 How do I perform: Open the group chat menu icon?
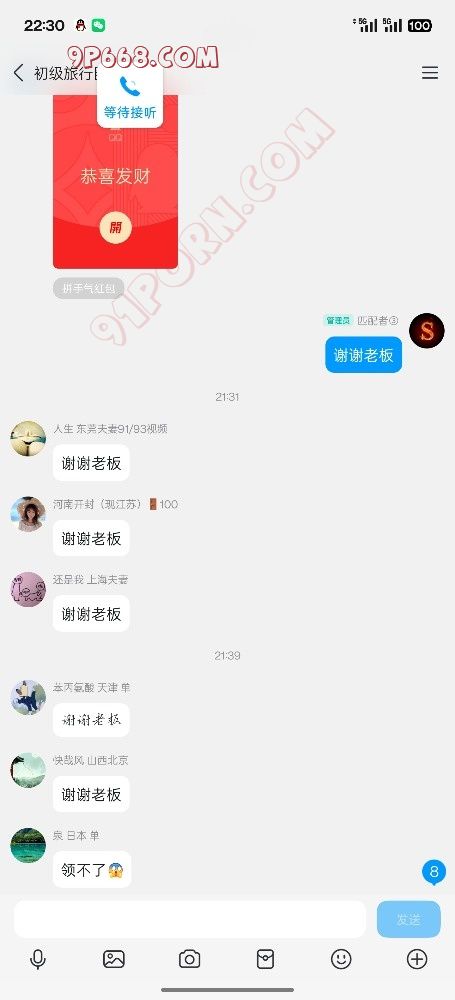coord(429,73)
